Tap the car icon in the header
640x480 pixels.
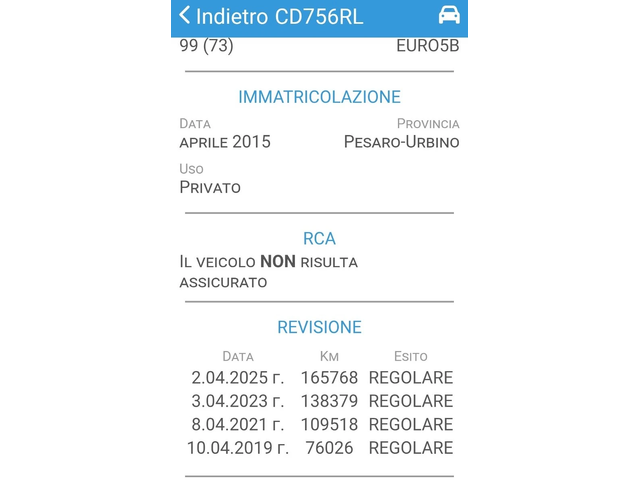449,16
